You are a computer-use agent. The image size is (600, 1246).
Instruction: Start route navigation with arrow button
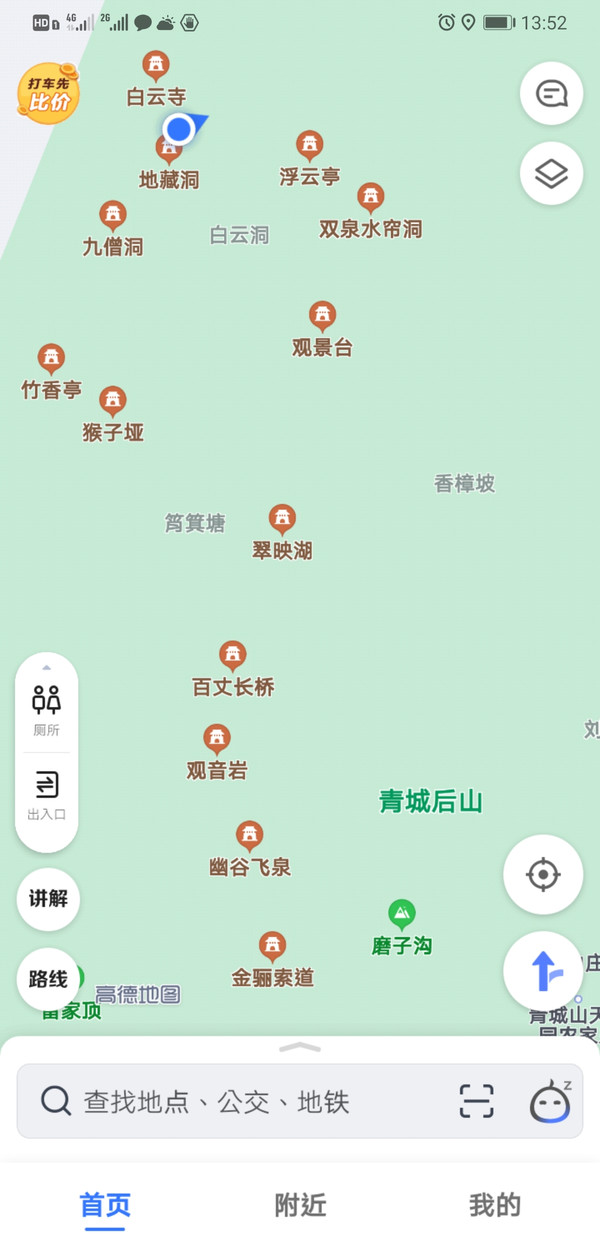click(543, 971)
